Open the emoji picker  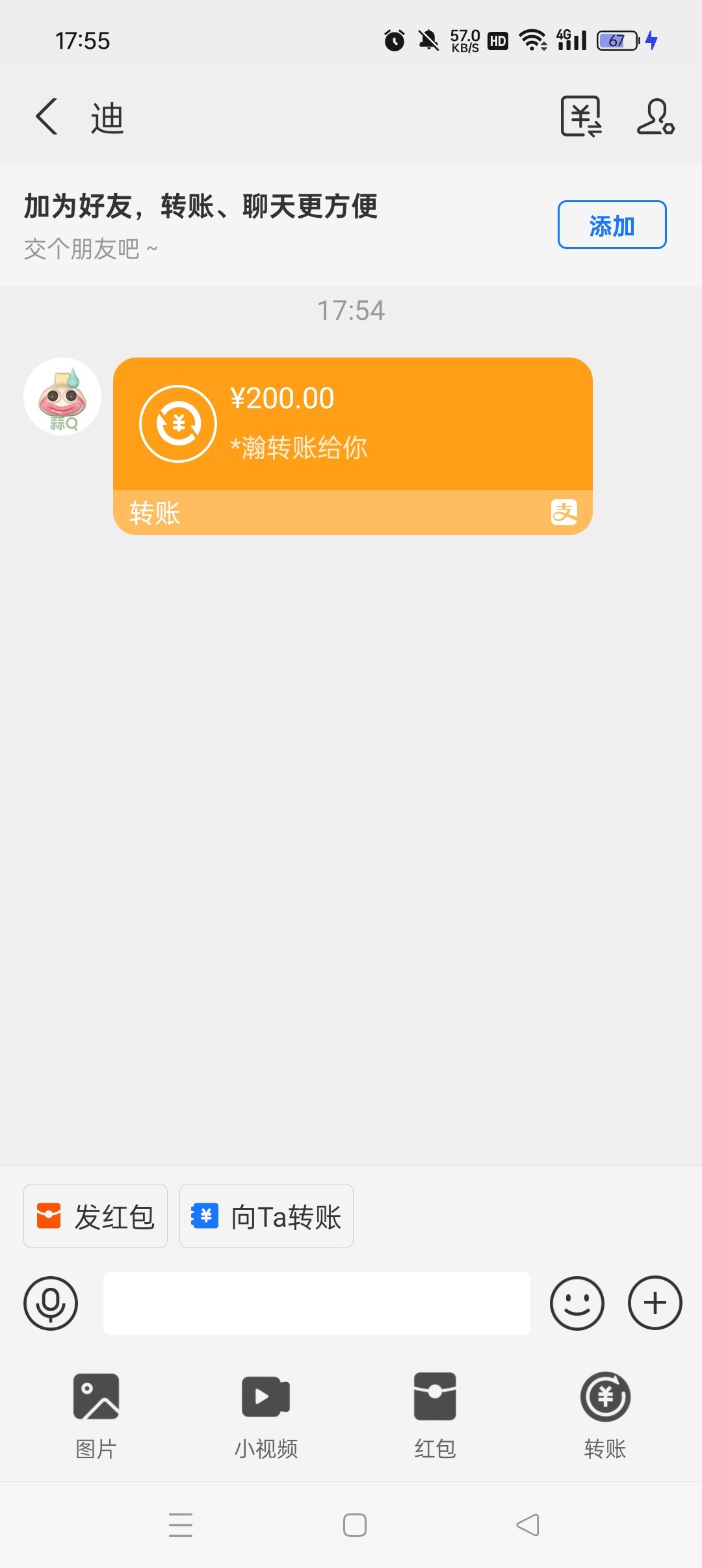coord(577,1303)
